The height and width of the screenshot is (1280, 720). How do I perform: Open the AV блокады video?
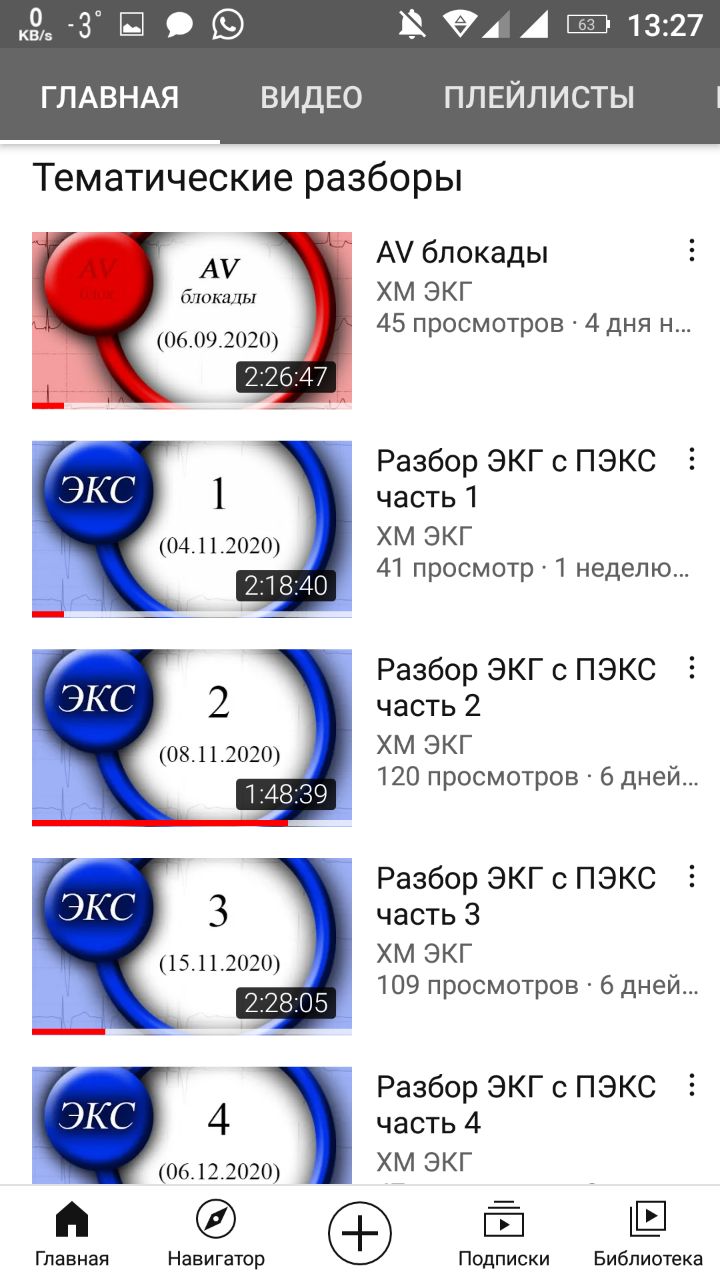coord(192,320)
